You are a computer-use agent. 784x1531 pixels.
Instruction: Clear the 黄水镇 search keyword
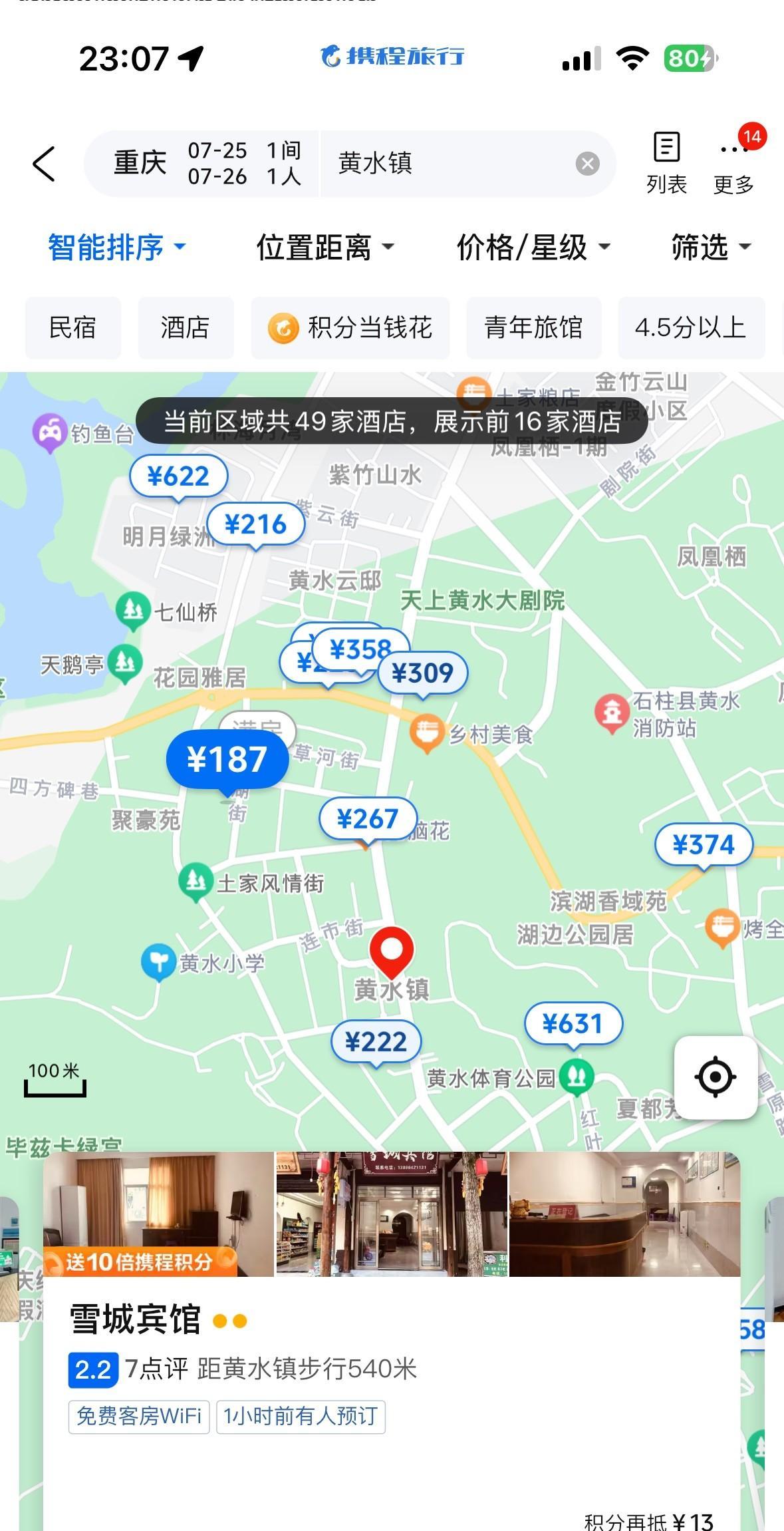[x=587, y=164]
